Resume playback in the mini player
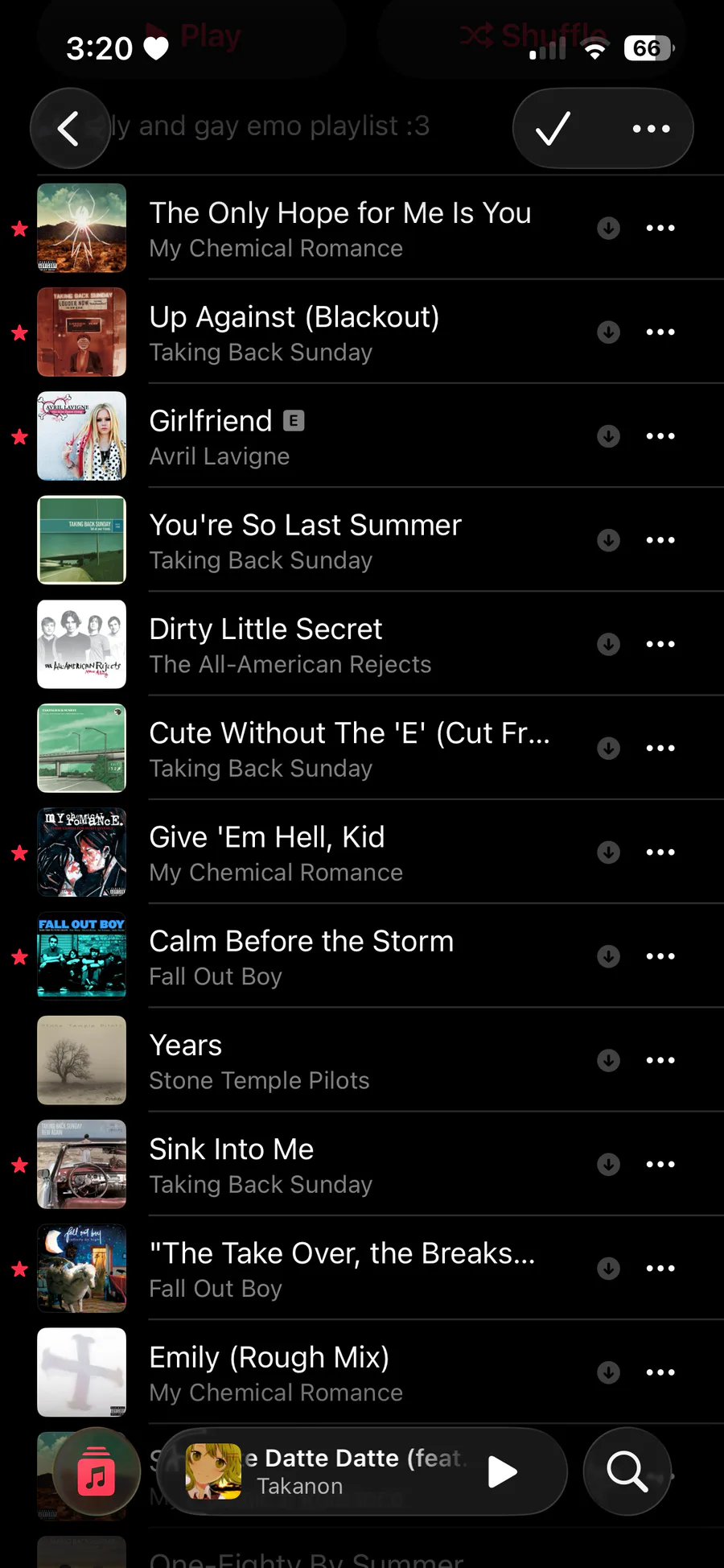This screenshot has width=724, height=1568. click(503, 1471)
